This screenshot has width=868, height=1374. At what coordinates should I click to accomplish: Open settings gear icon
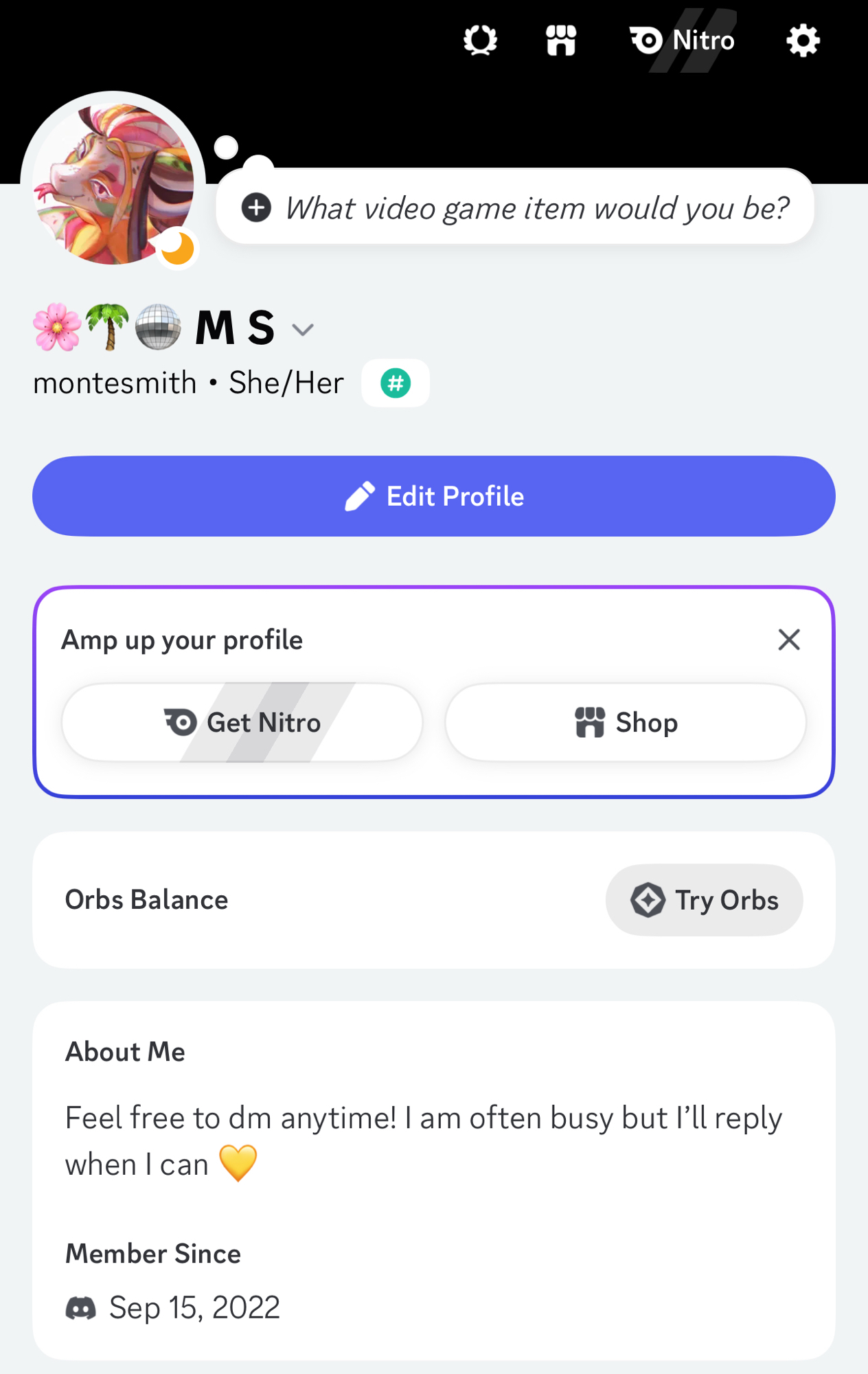coord(803,41)
